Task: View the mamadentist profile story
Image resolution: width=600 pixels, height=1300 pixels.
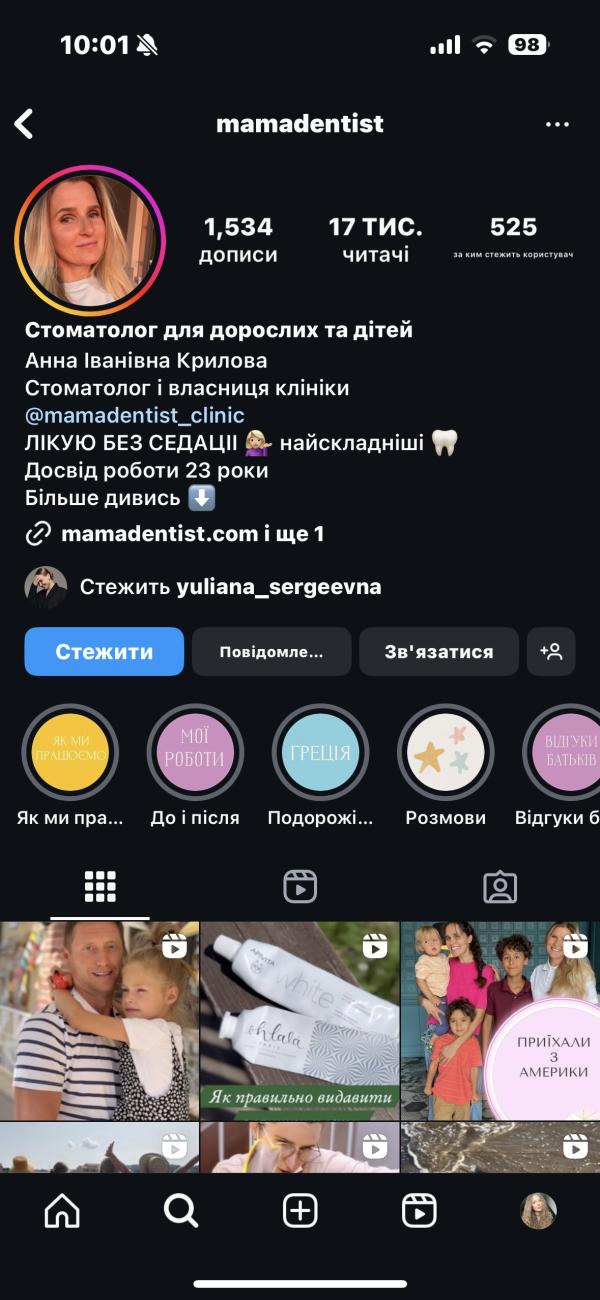Action: click(90, 241)
